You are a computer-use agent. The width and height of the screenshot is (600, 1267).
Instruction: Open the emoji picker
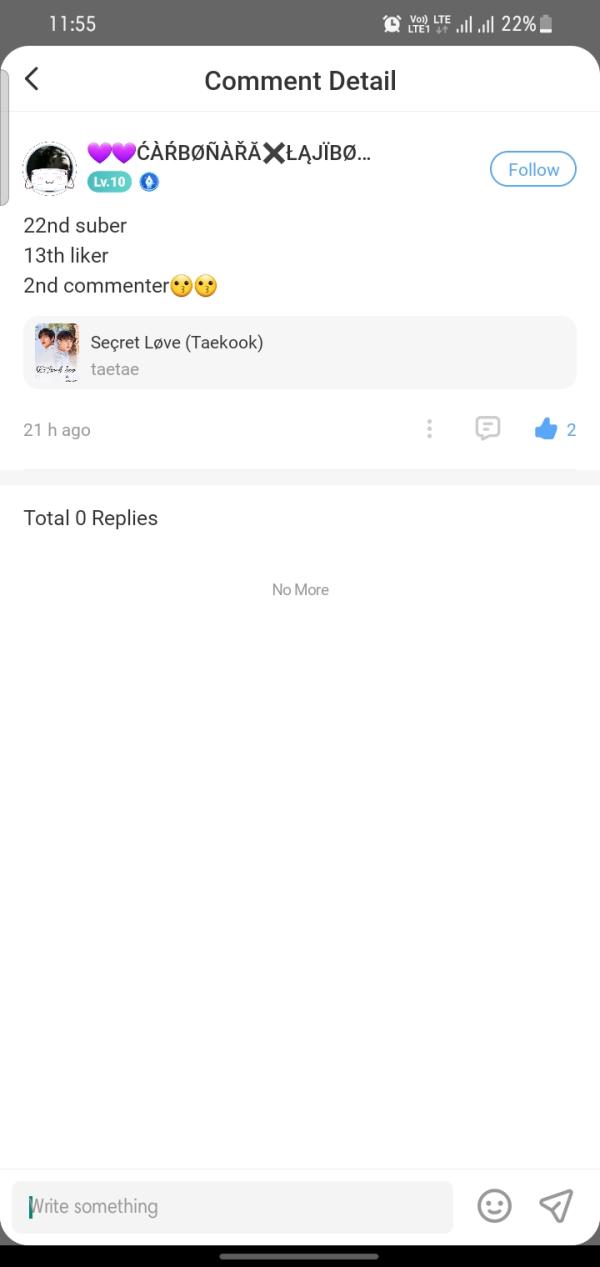coord(494,1206)
